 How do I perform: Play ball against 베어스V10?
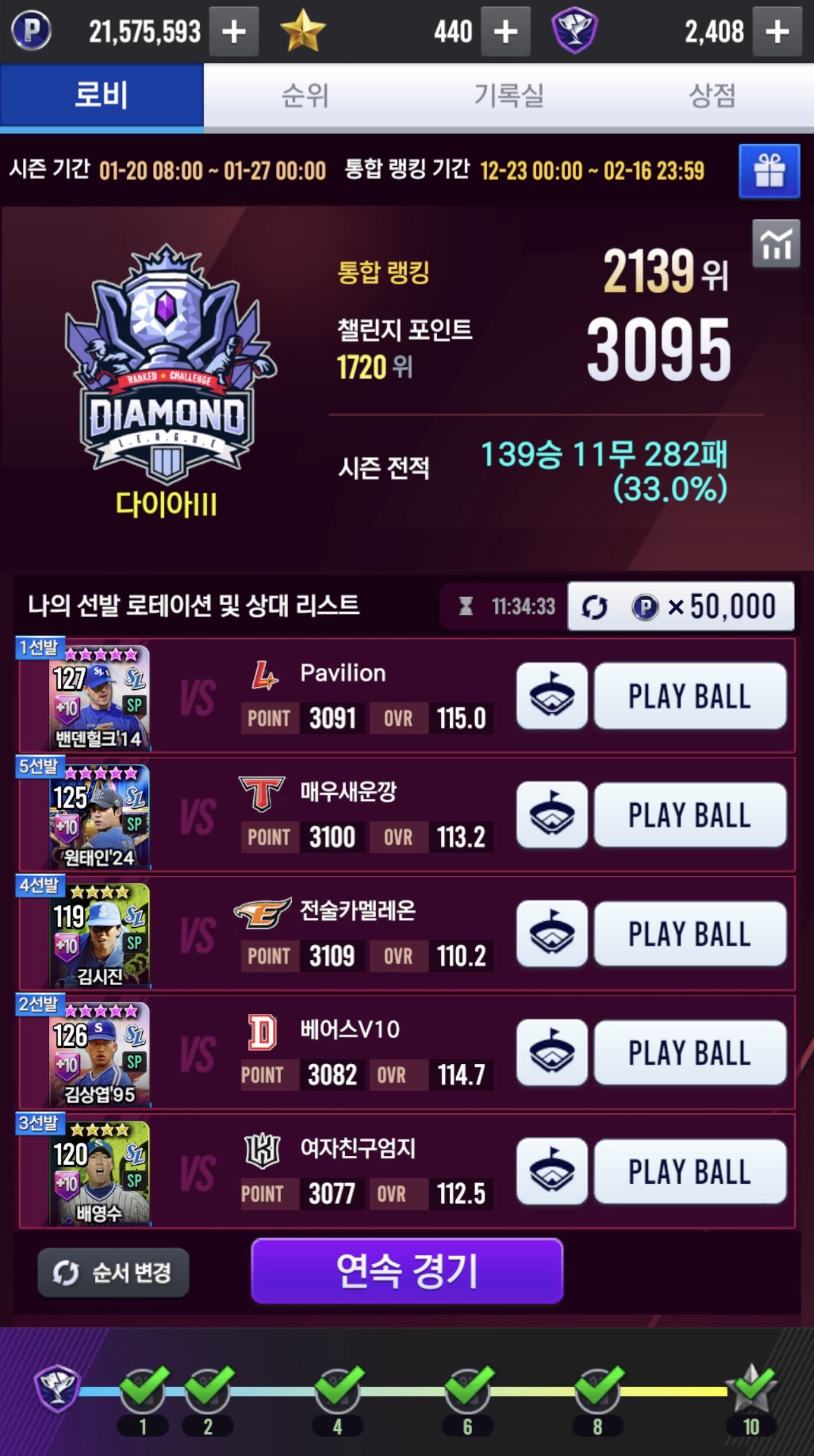pyautogui.click(x=690, y=1053)
